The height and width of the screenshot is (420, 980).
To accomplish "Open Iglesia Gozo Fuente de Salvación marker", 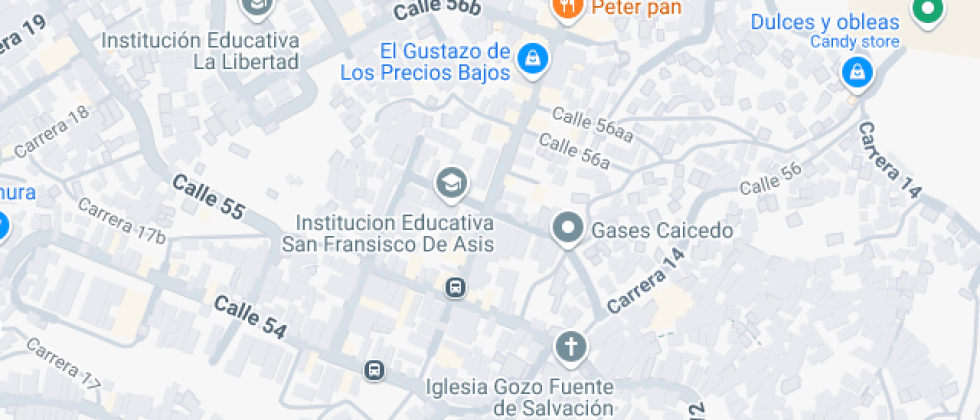I will [570, 348].
